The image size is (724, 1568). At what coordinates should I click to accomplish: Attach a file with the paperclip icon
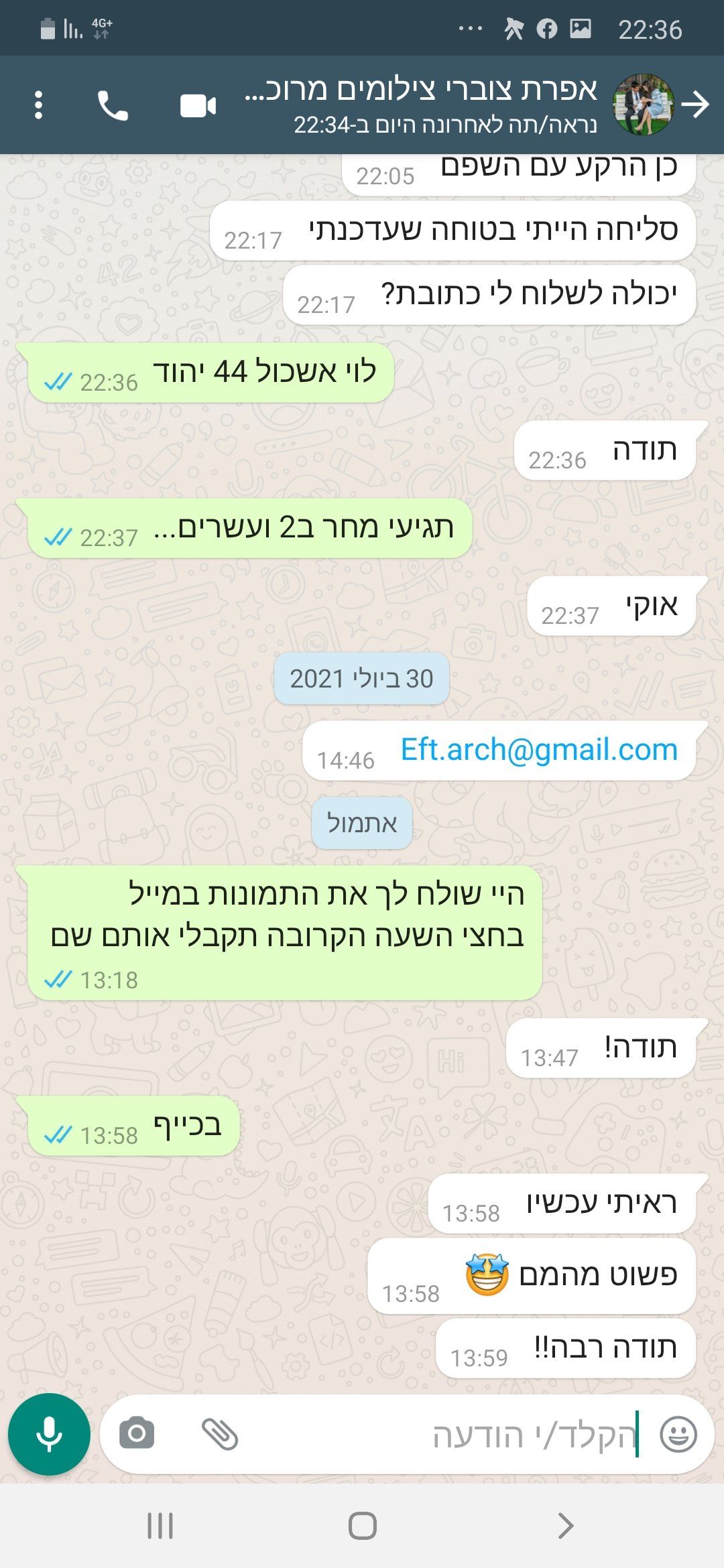pos(220,1434)
